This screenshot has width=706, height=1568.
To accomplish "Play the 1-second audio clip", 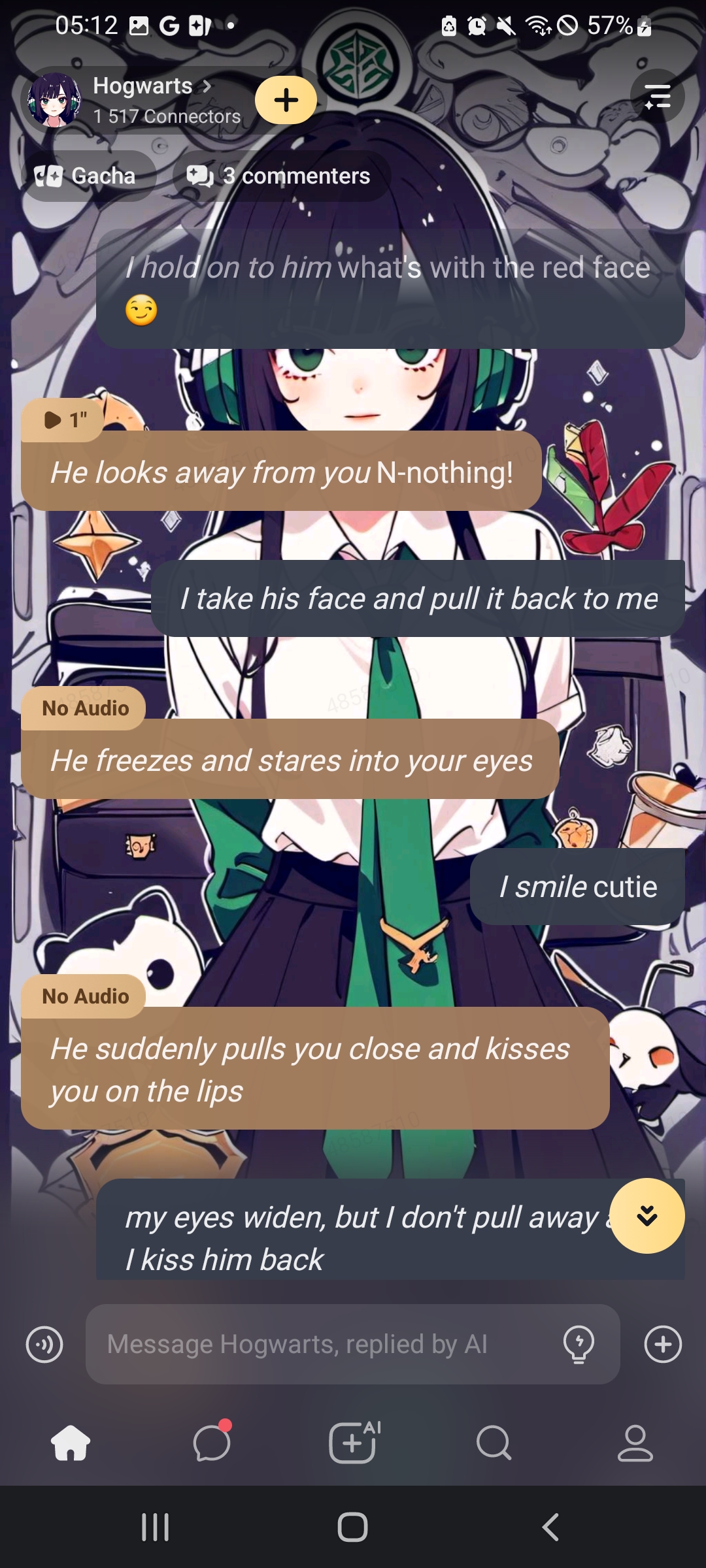I will pos(63,419).
